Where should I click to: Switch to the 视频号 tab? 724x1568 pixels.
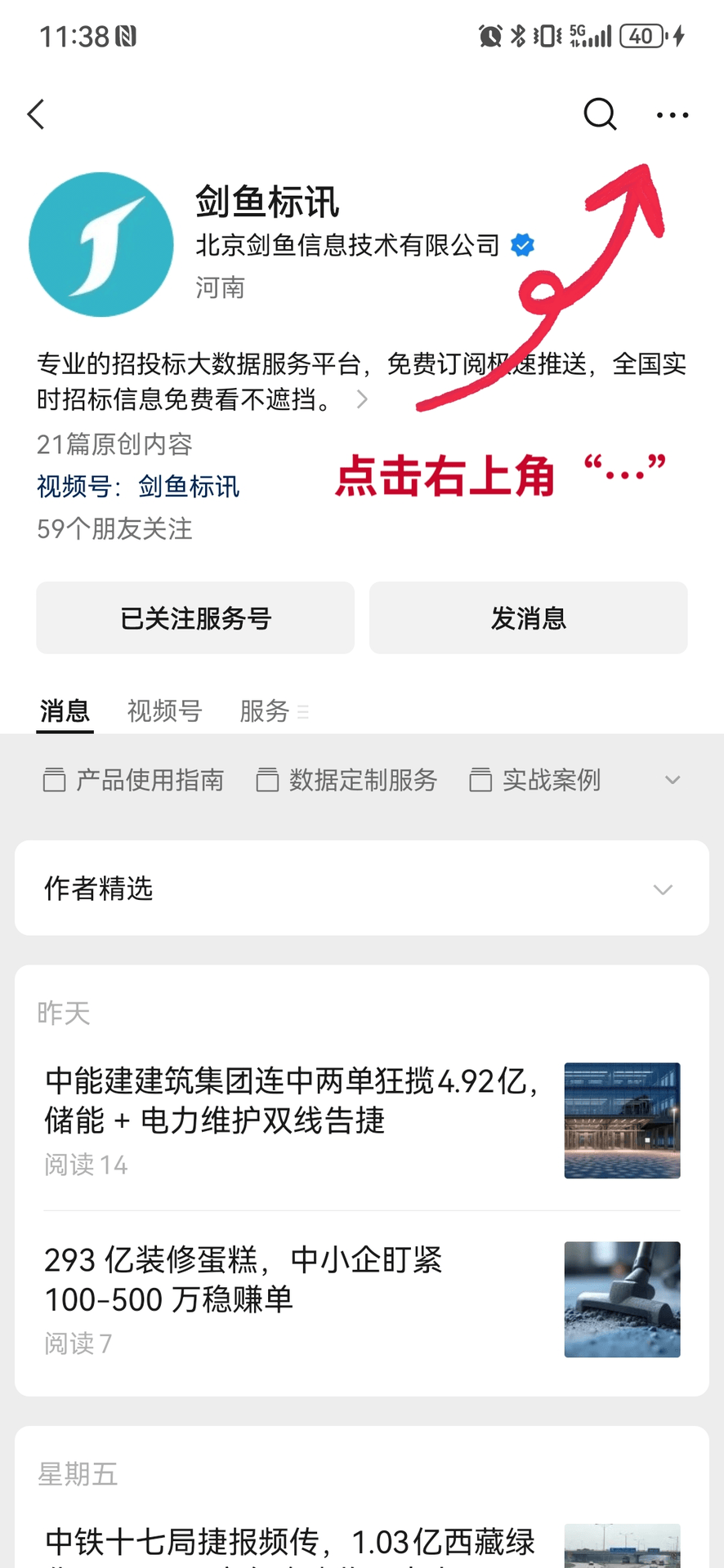tap(164, 711)
